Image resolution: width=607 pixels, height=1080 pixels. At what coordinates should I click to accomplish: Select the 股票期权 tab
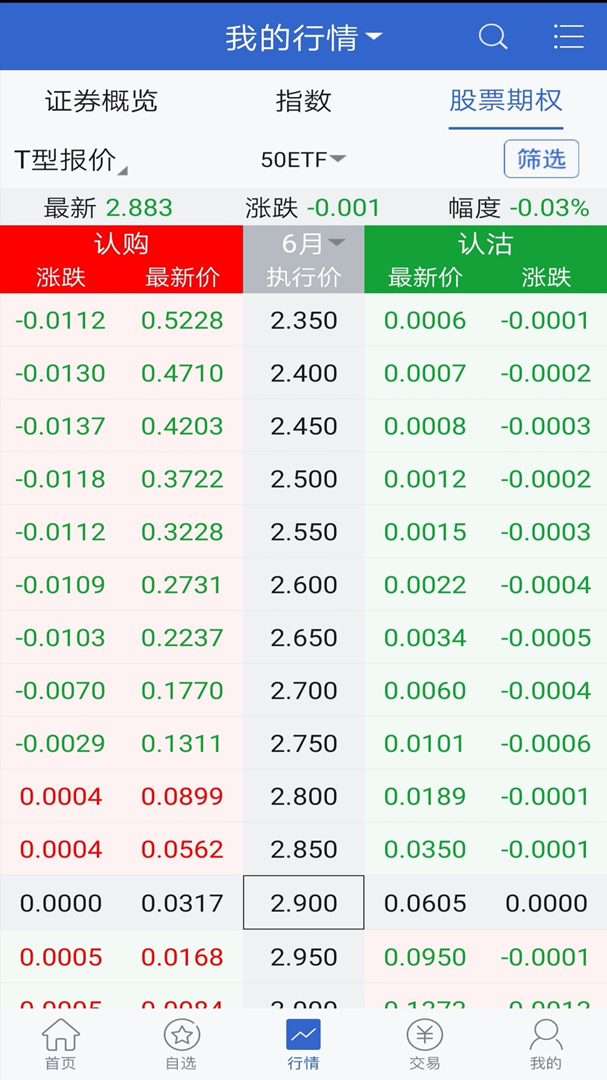tap(506, 101)
